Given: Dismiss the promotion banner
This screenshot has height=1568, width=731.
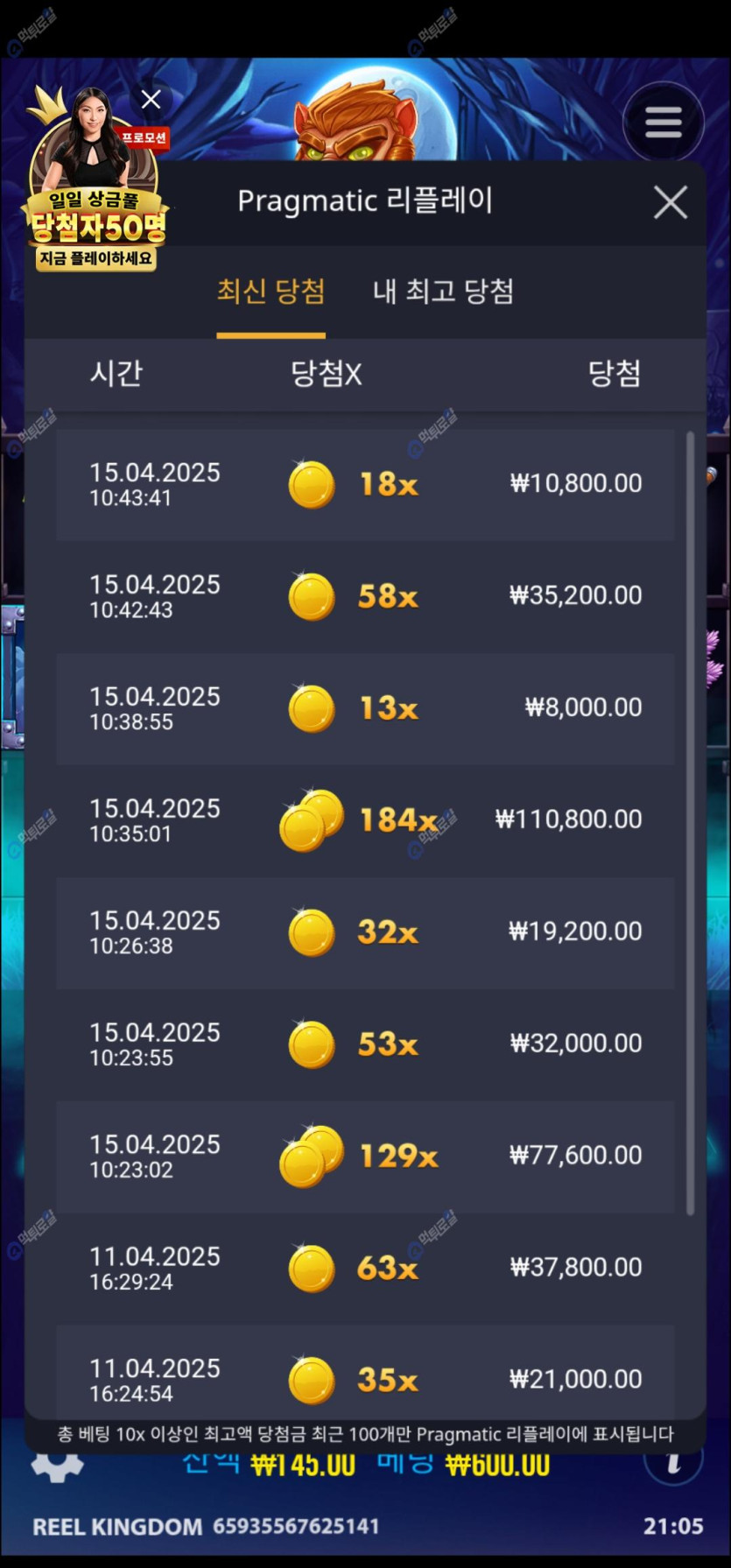Looking at the screenshot, I should pyautogui.click(x=151, y=100).
